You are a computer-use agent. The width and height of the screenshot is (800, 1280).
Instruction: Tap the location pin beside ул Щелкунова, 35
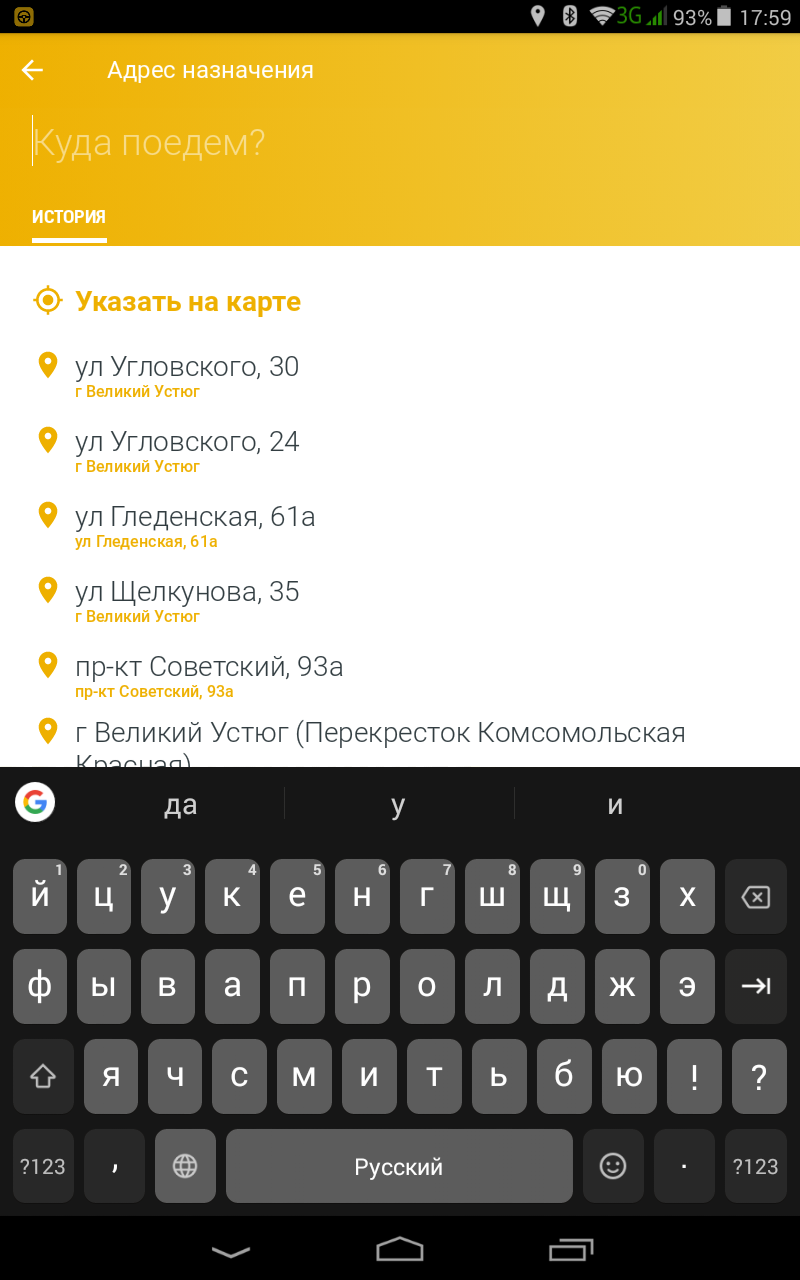[x=46, y=590]
